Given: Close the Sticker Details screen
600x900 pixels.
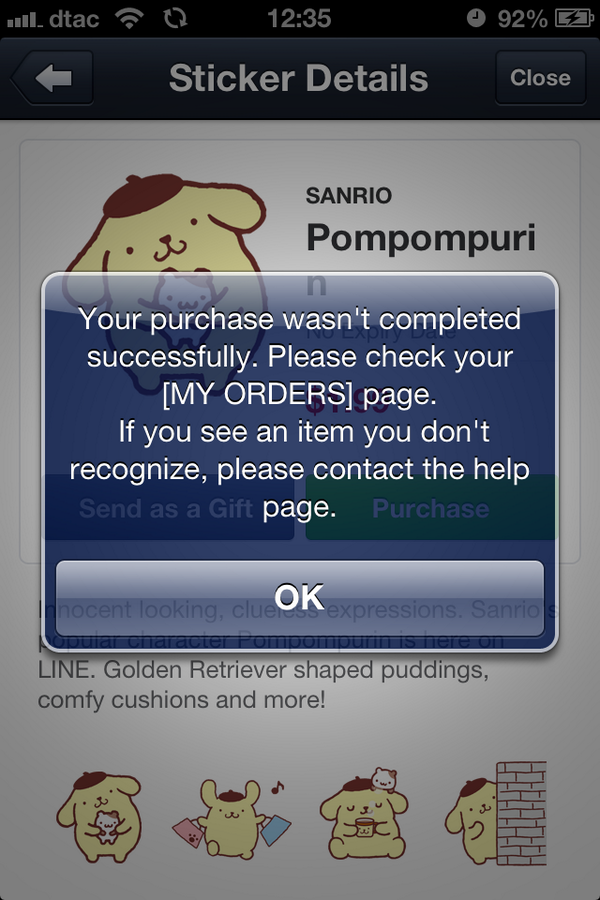Looking at the screenshot, I should [x=540, y=78].
